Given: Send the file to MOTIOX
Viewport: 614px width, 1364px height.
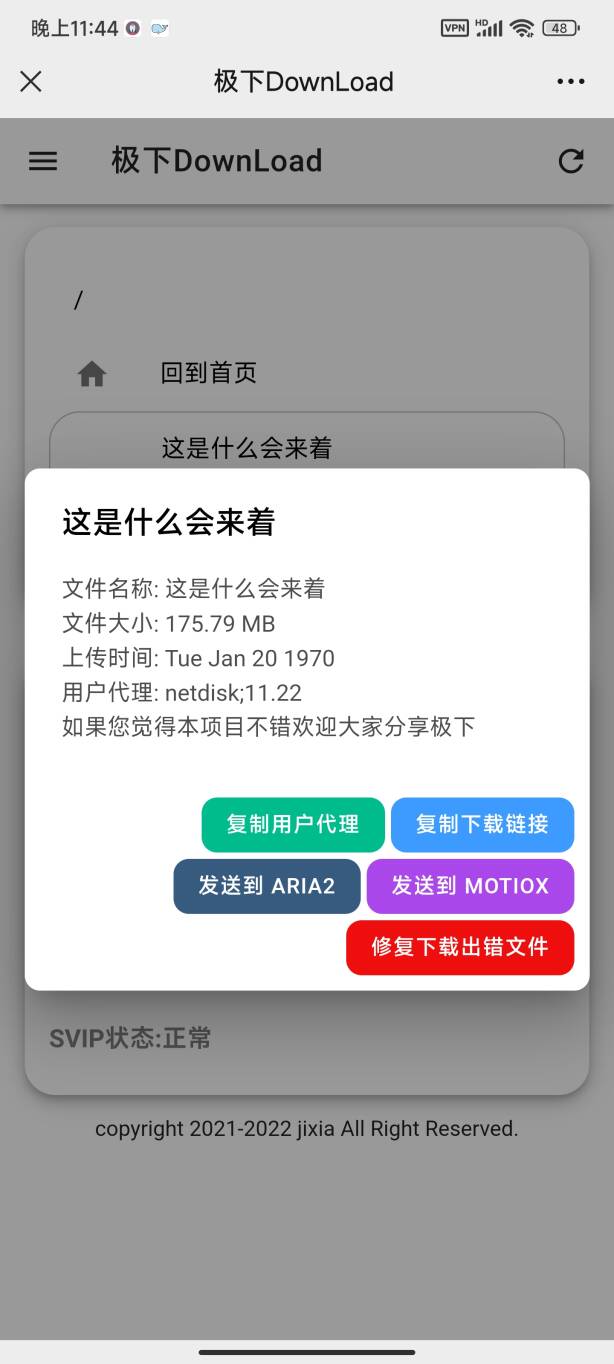Looking at the screenshot, I should 470,886.
